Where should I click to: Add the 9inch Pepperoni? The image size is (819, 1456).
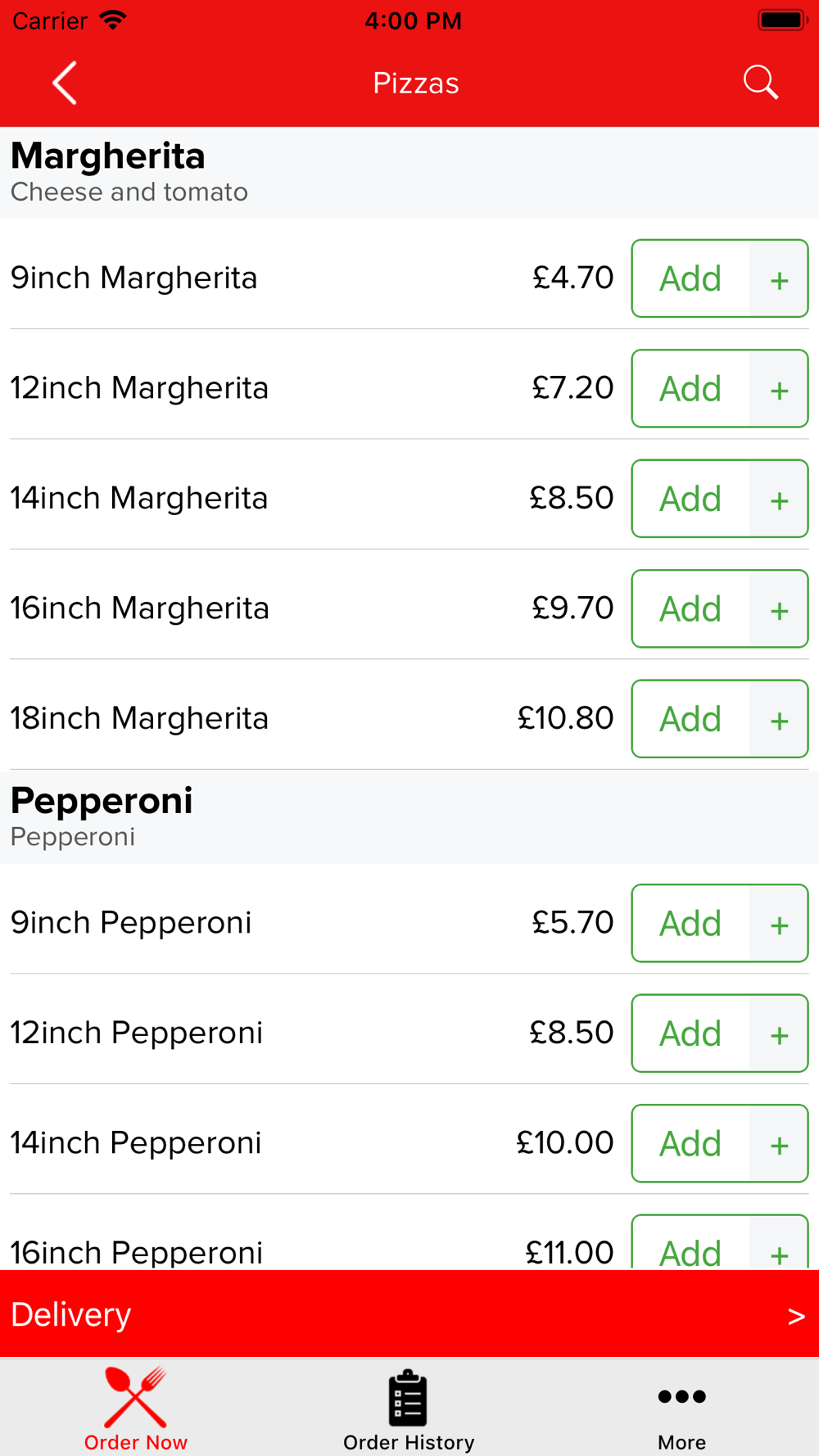tap(690, 923)
